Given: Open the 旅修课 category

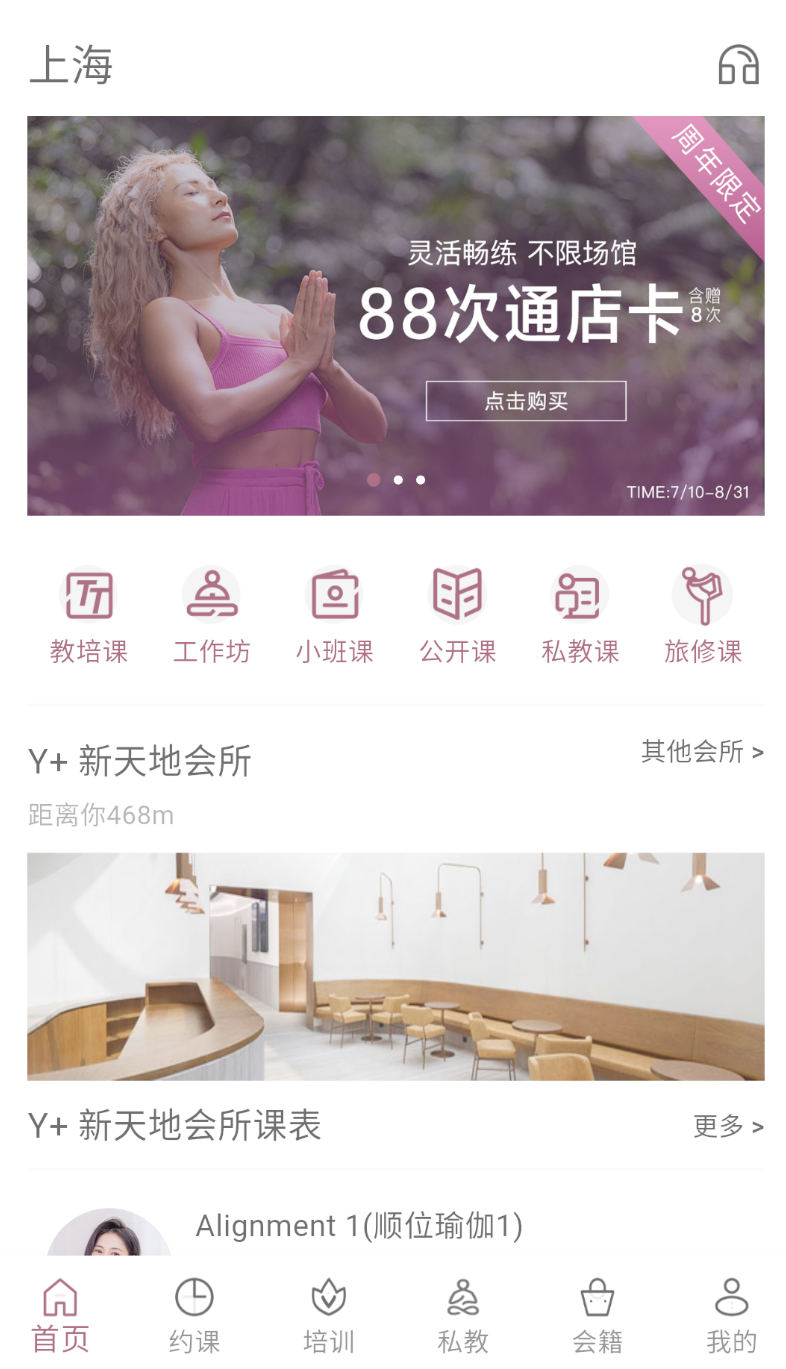Looking at the screenshot, I should tap(703, 616).
